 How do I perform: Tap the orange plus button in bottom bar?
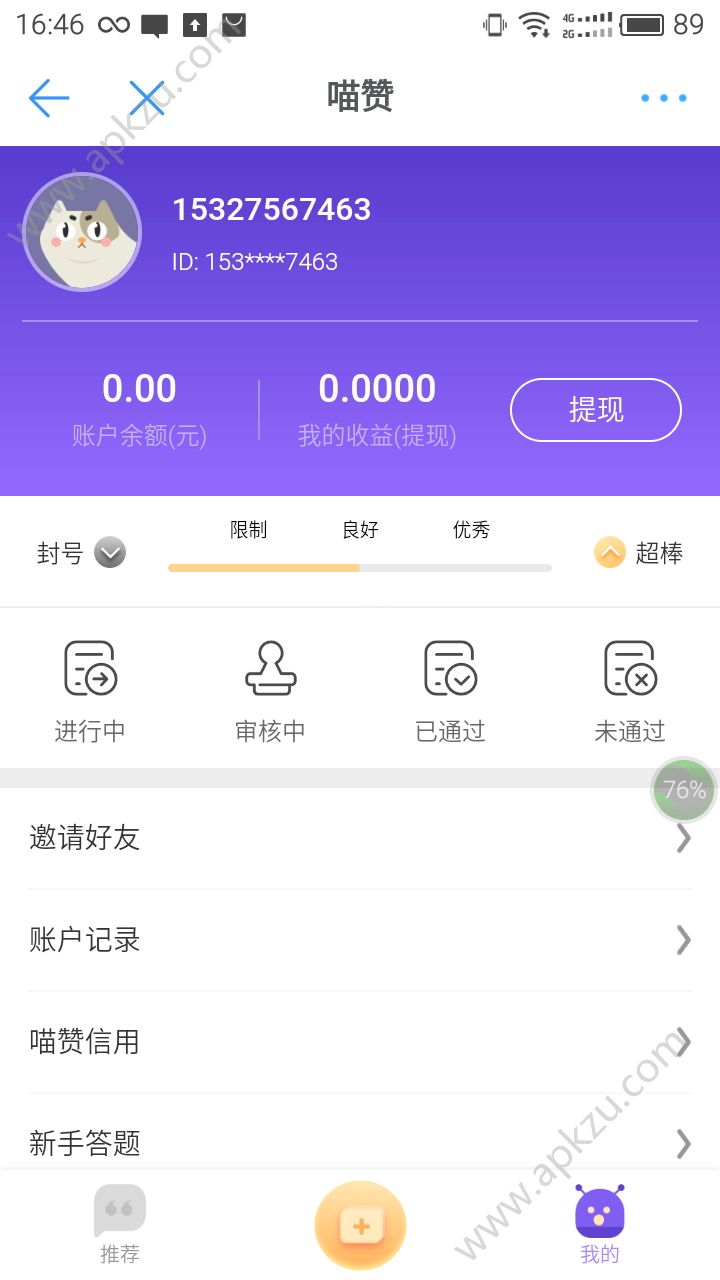[x=360, y=1222]
